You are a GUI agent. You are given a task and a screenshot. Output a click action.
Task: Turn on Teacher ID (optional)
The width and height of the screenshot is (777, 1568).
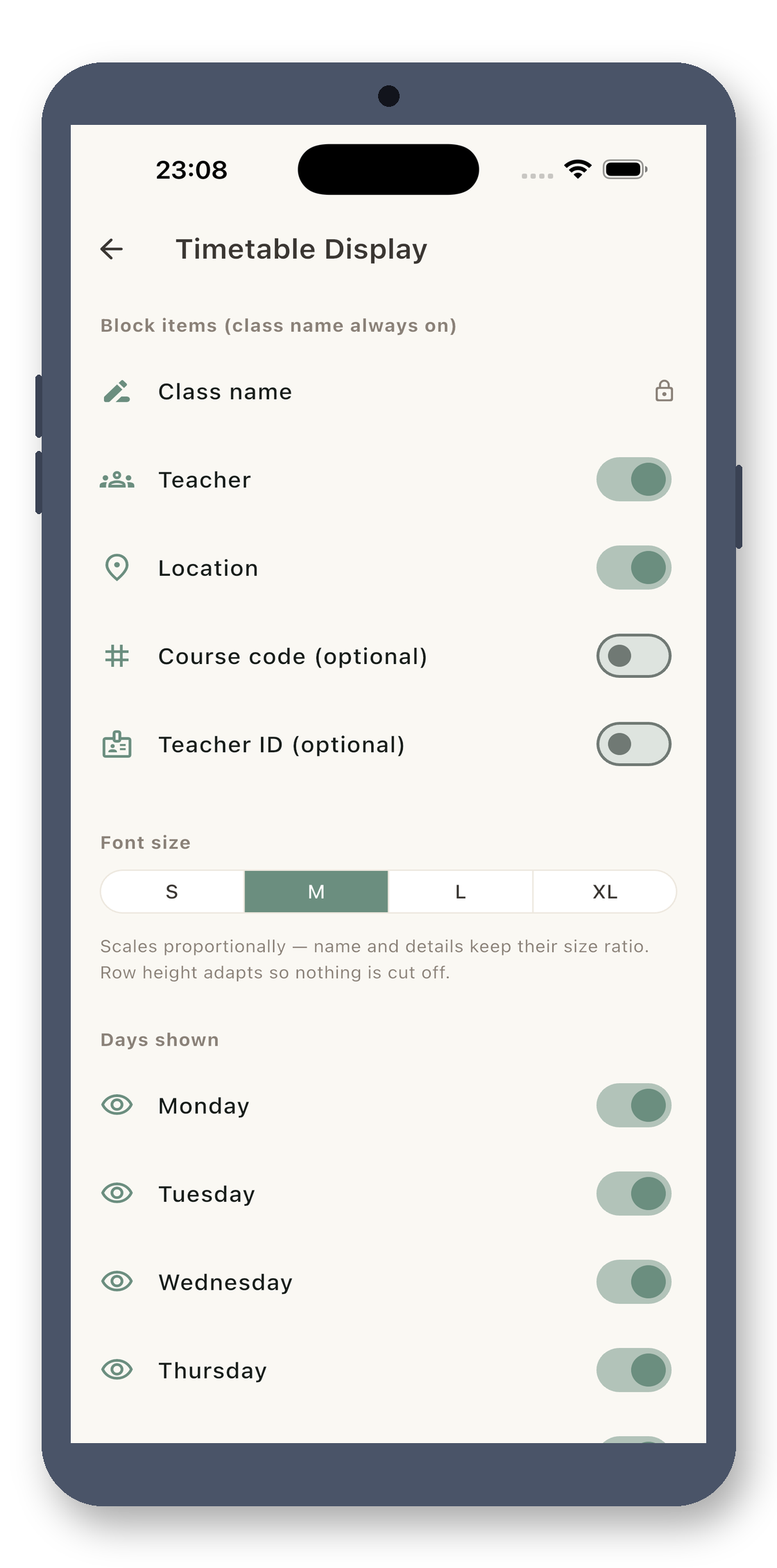(633, 744)
